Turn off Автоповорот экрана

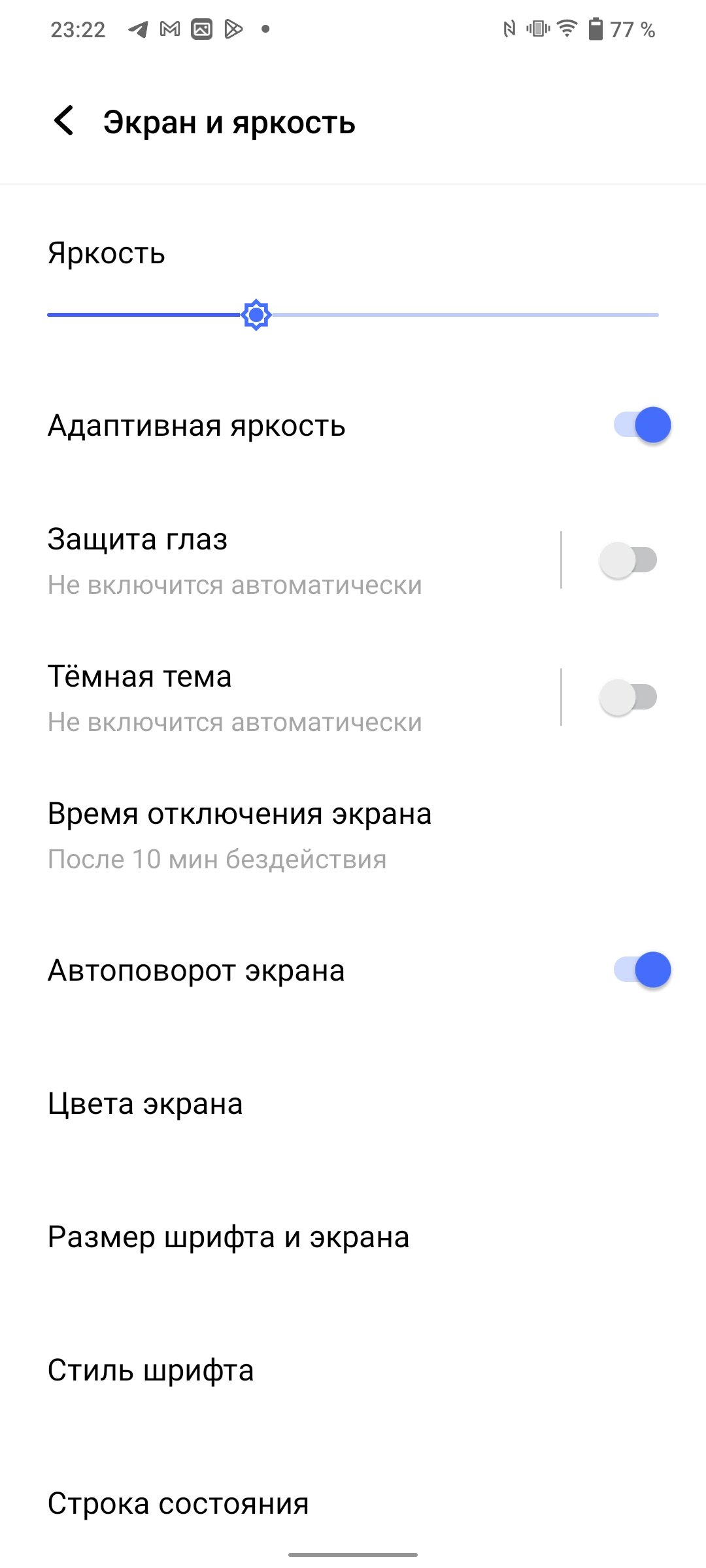coord(642,970)
